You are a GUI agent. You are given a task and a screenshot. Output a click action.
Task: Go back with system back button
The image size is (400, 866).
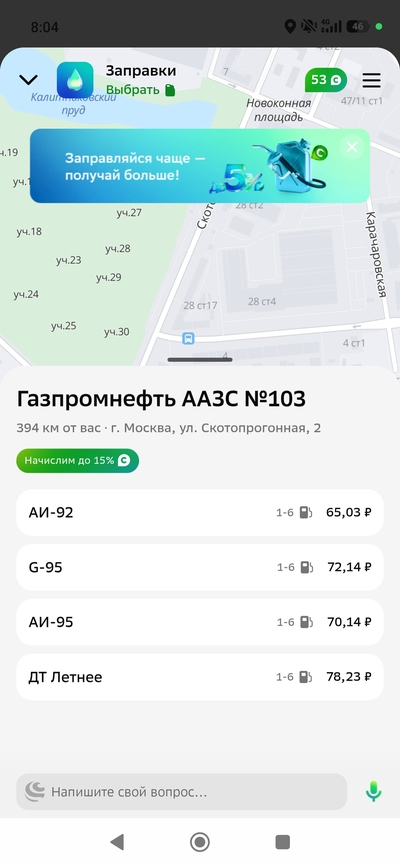click(117, 842)
